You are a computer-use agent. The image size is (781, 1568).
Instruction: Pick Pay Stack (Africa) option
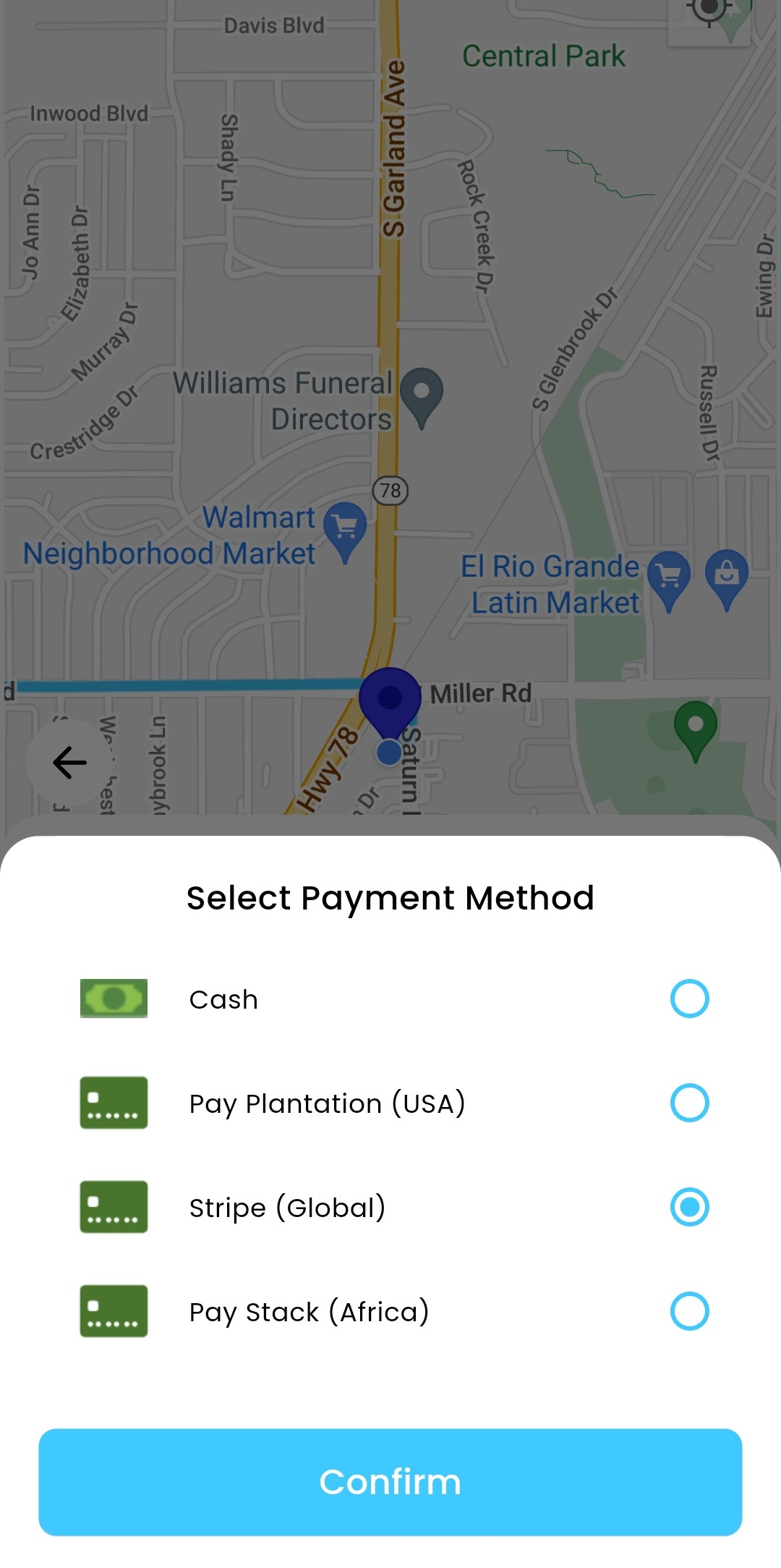(x=688, y=1311)
